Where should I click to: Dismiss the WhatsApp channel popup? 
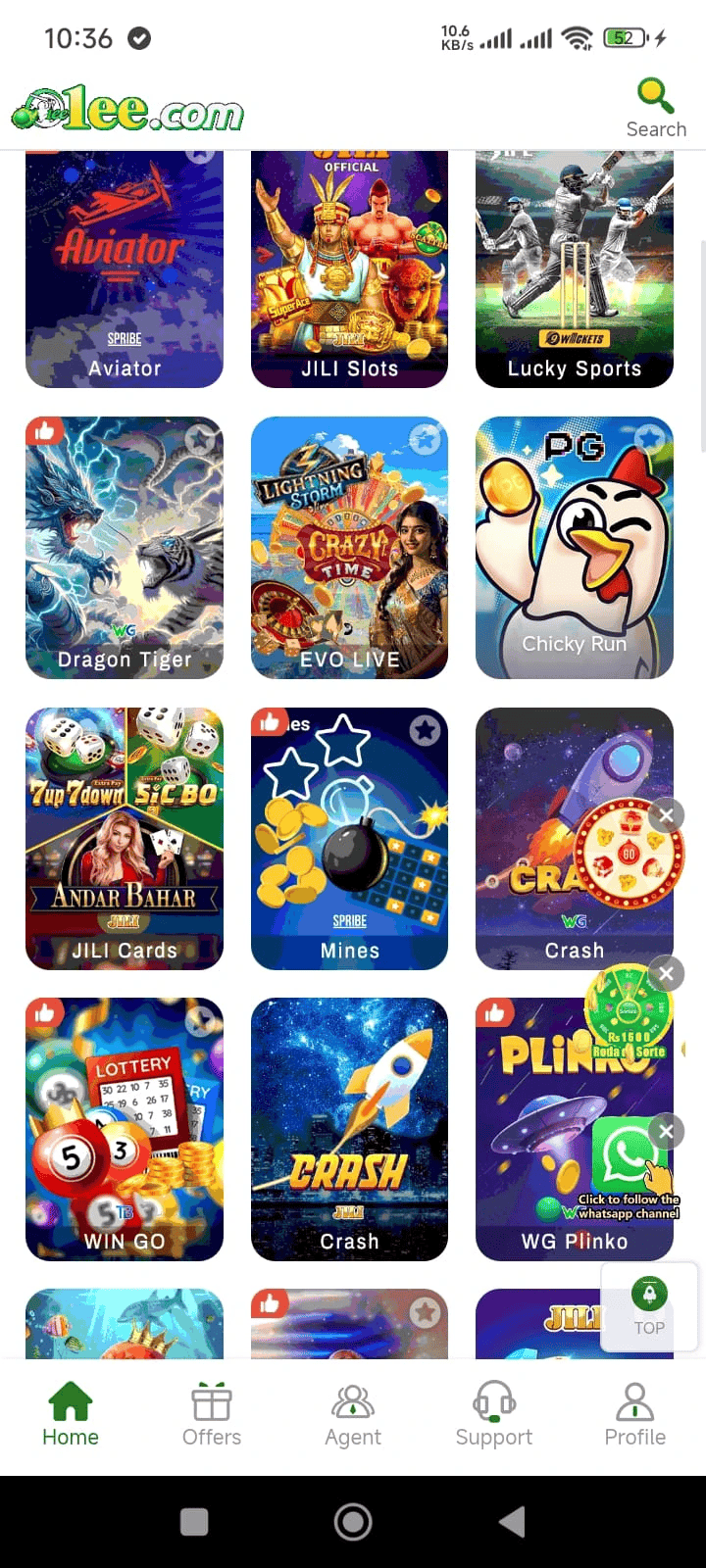coord(667,1131)
